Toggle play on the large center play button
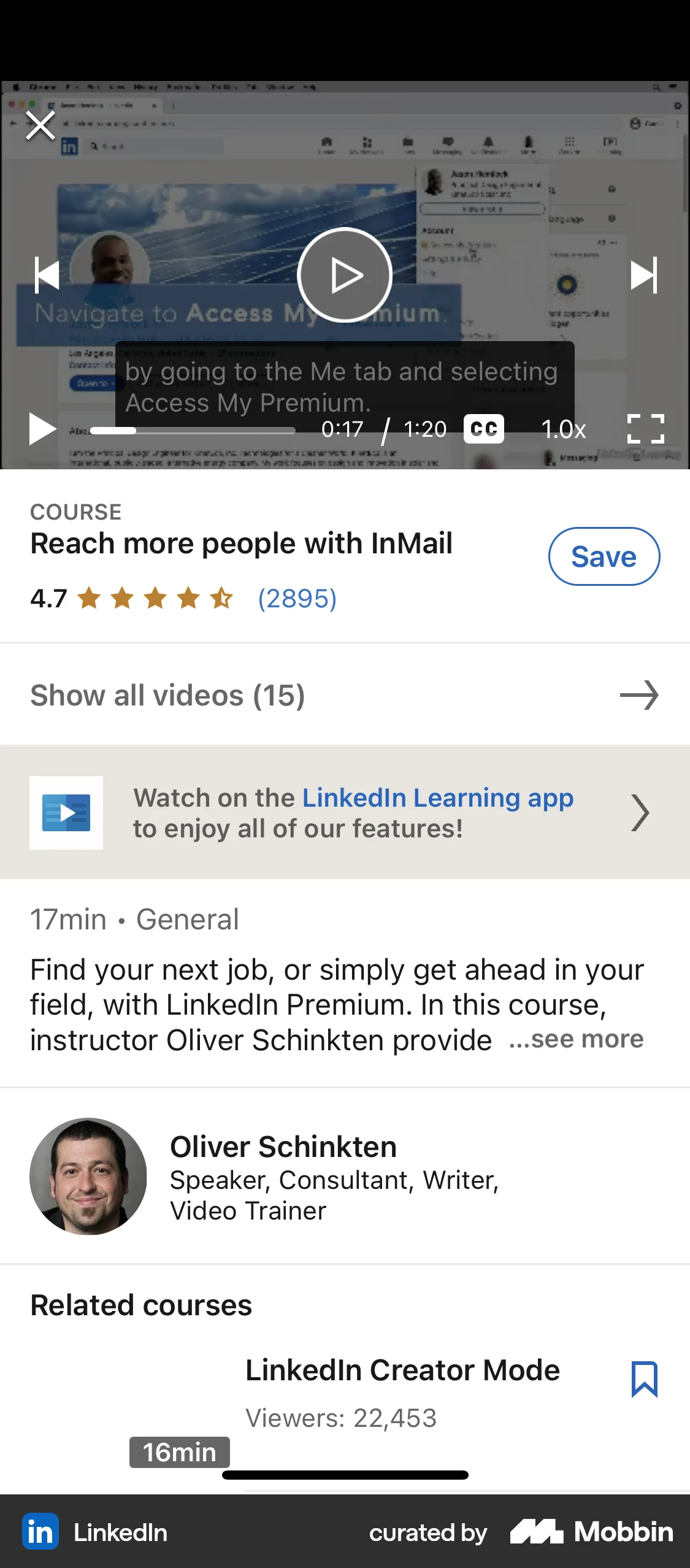Screen dimensions: 690x1568 345,274
